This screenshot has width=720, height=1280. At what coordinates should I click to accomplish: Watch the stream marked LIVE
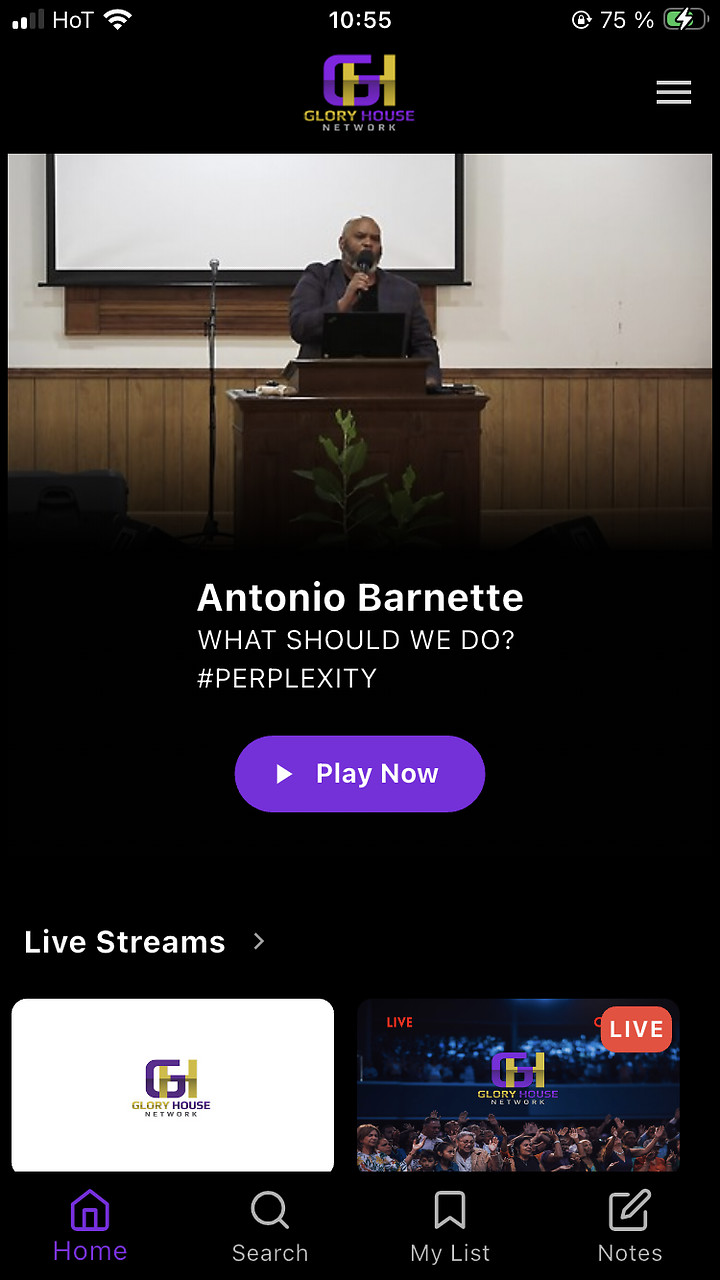[518, 1085]
